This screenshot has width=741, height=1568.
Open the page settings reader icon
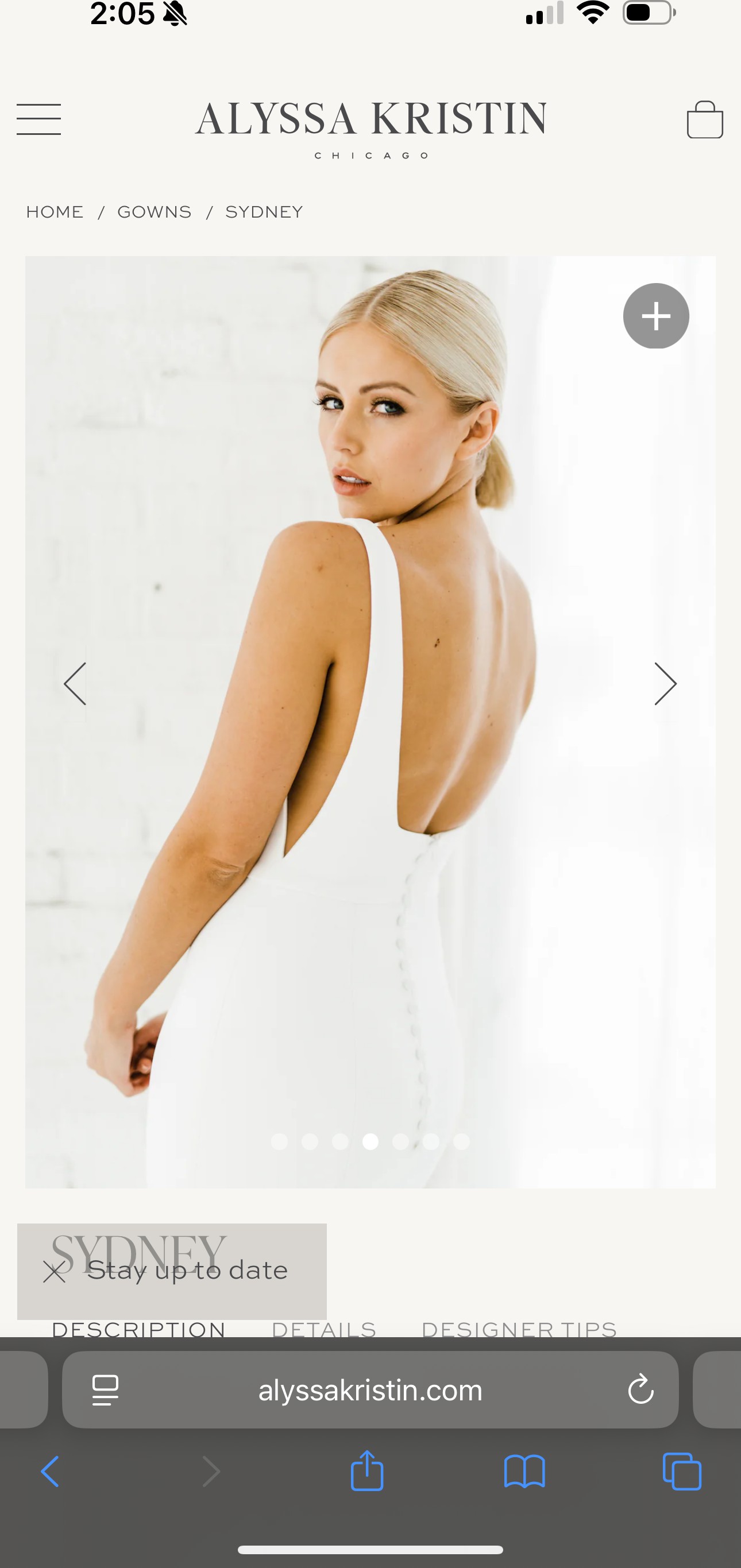pos(105,1391)
